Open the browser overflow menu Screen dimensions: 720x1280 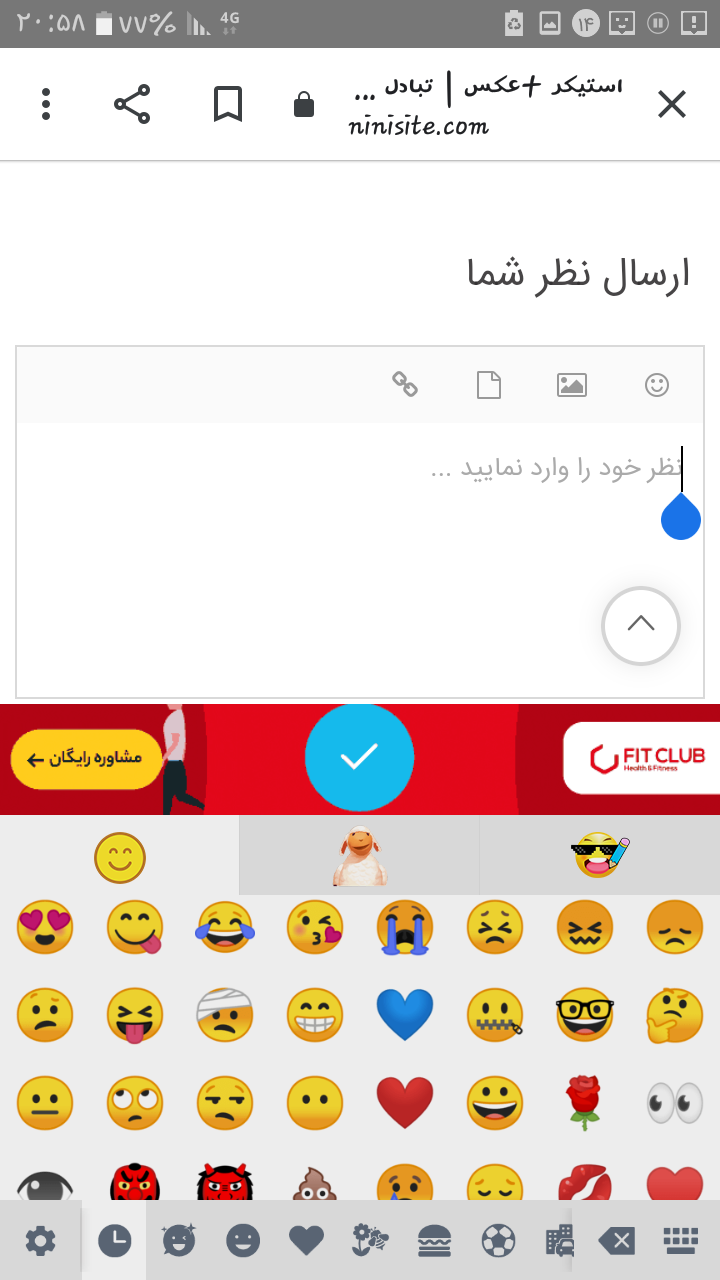46,104
